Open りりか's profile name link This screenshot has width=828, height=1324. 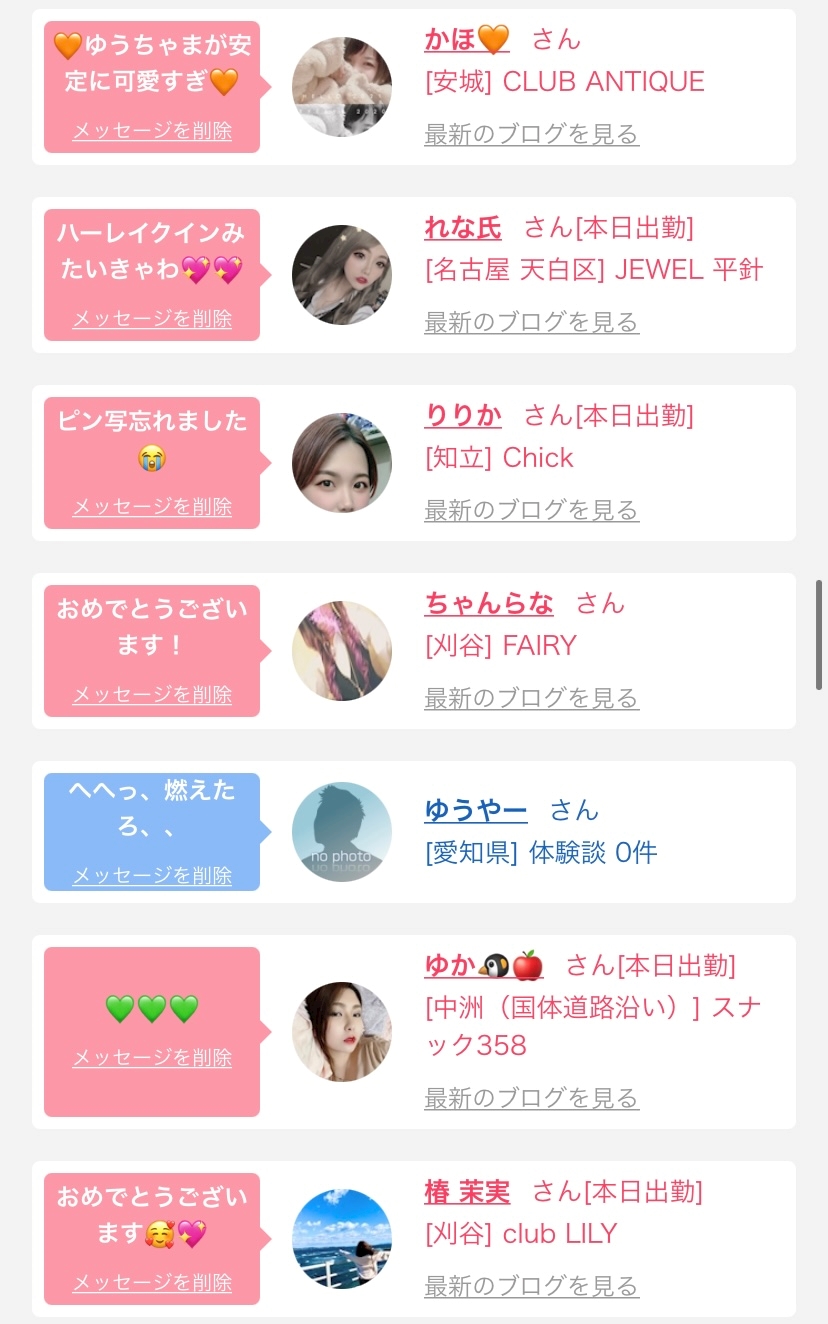tap(463, 416)
